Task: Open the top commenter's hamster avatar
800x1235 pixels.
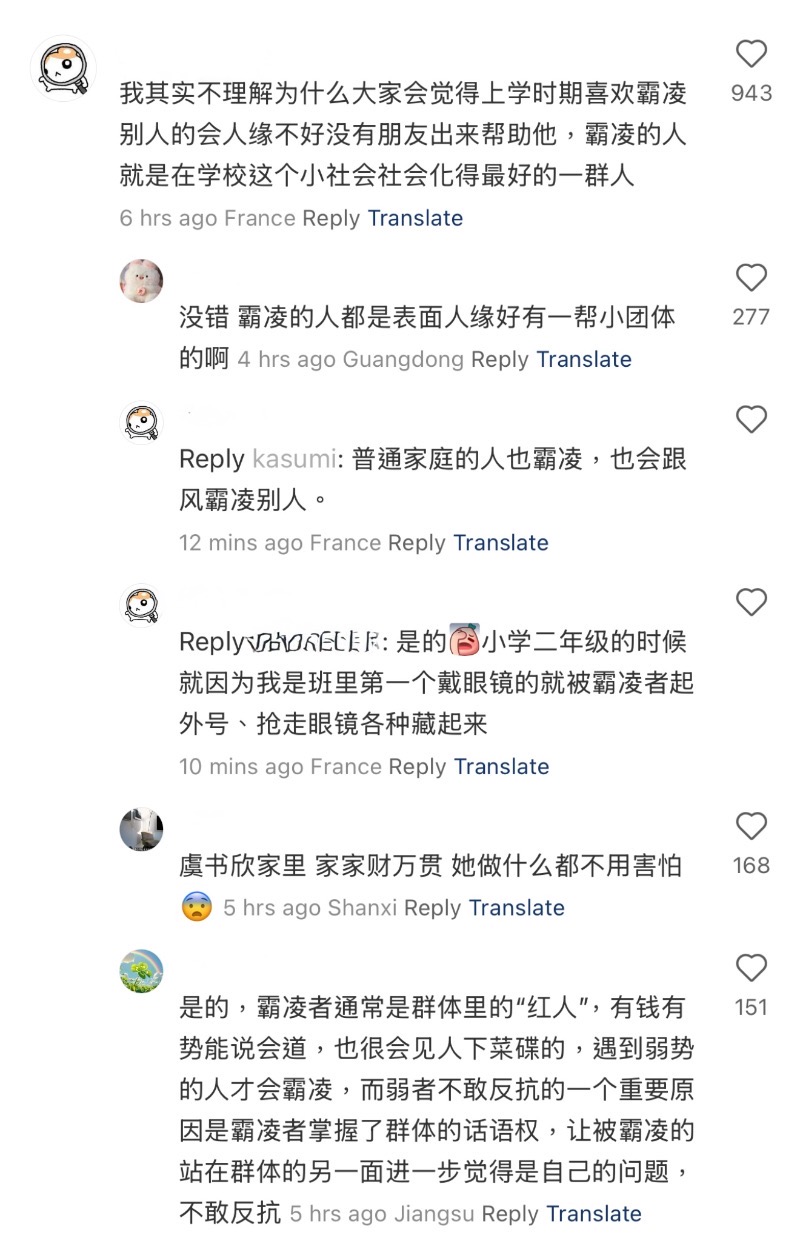Action: [x=63, y=69]
